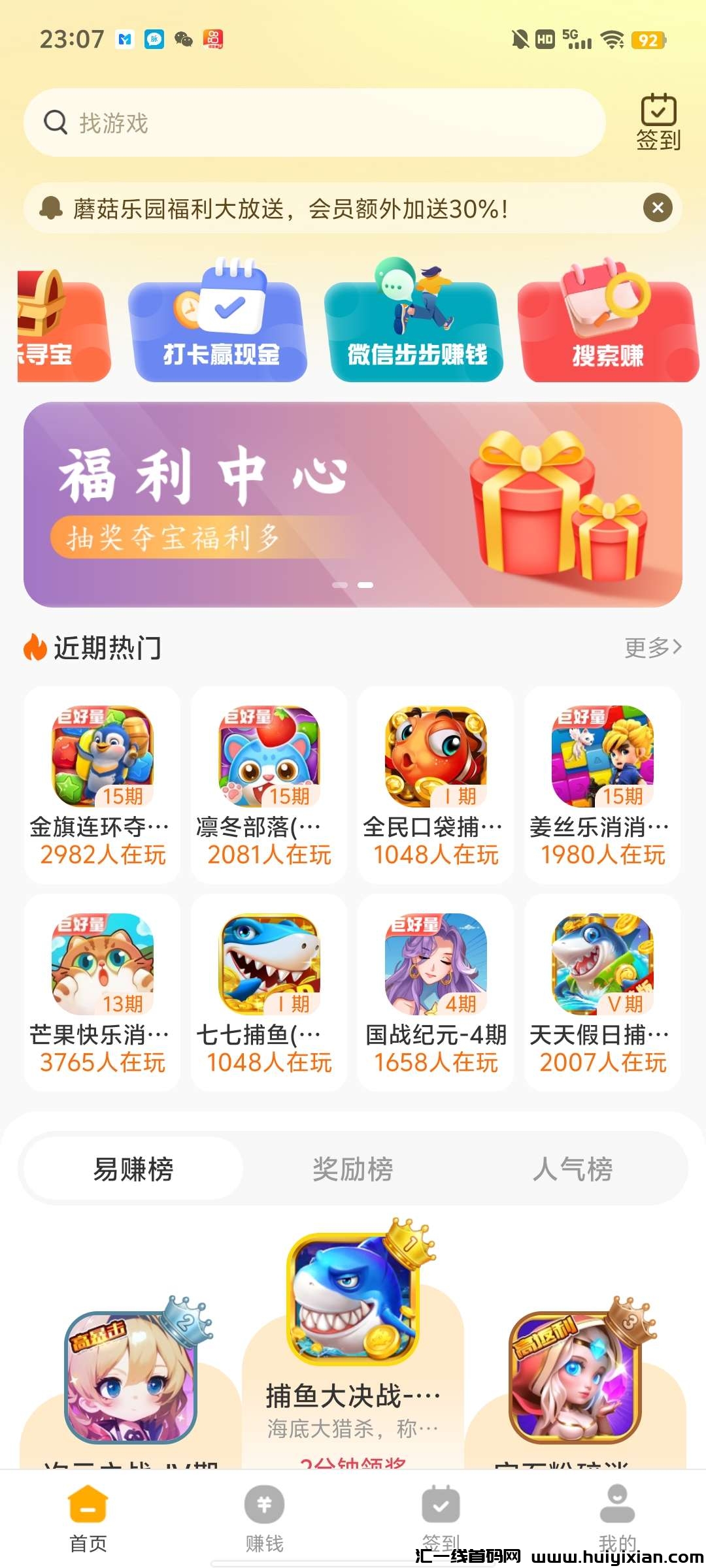Tap the 找游戏 search box

314,123
